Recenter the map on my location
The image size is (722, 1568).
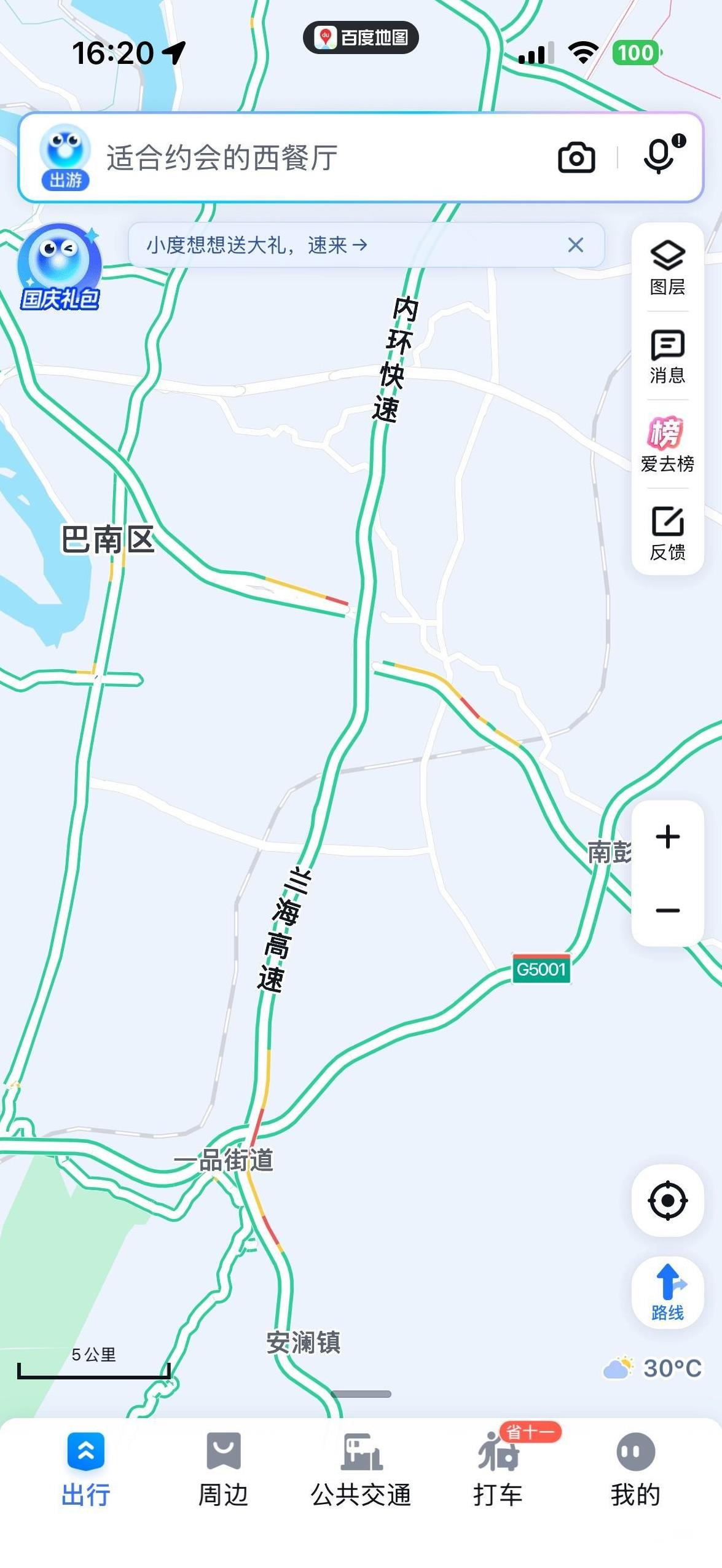tap(667, 1200)
